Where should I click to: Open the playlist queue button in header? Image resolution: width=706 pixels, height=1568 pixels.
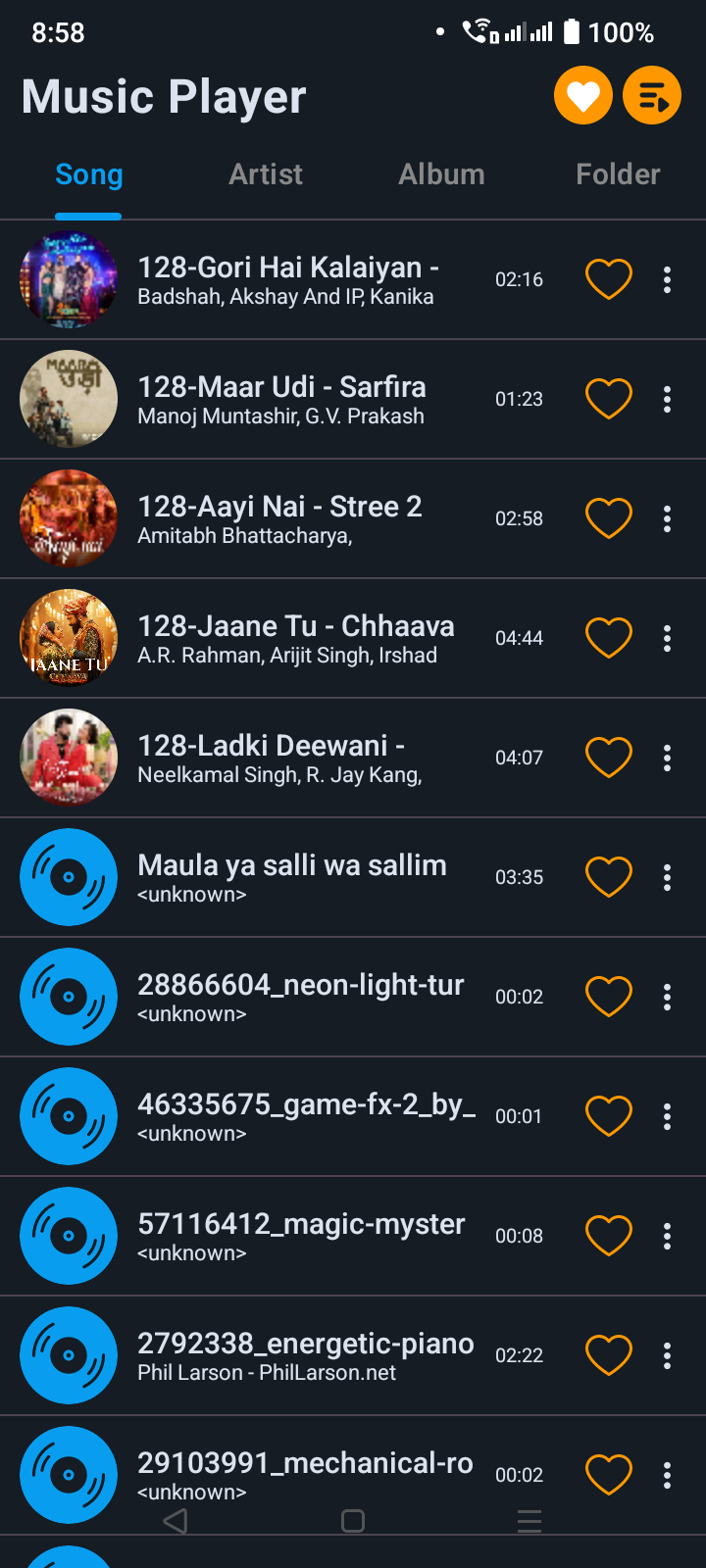pos(652,96)
